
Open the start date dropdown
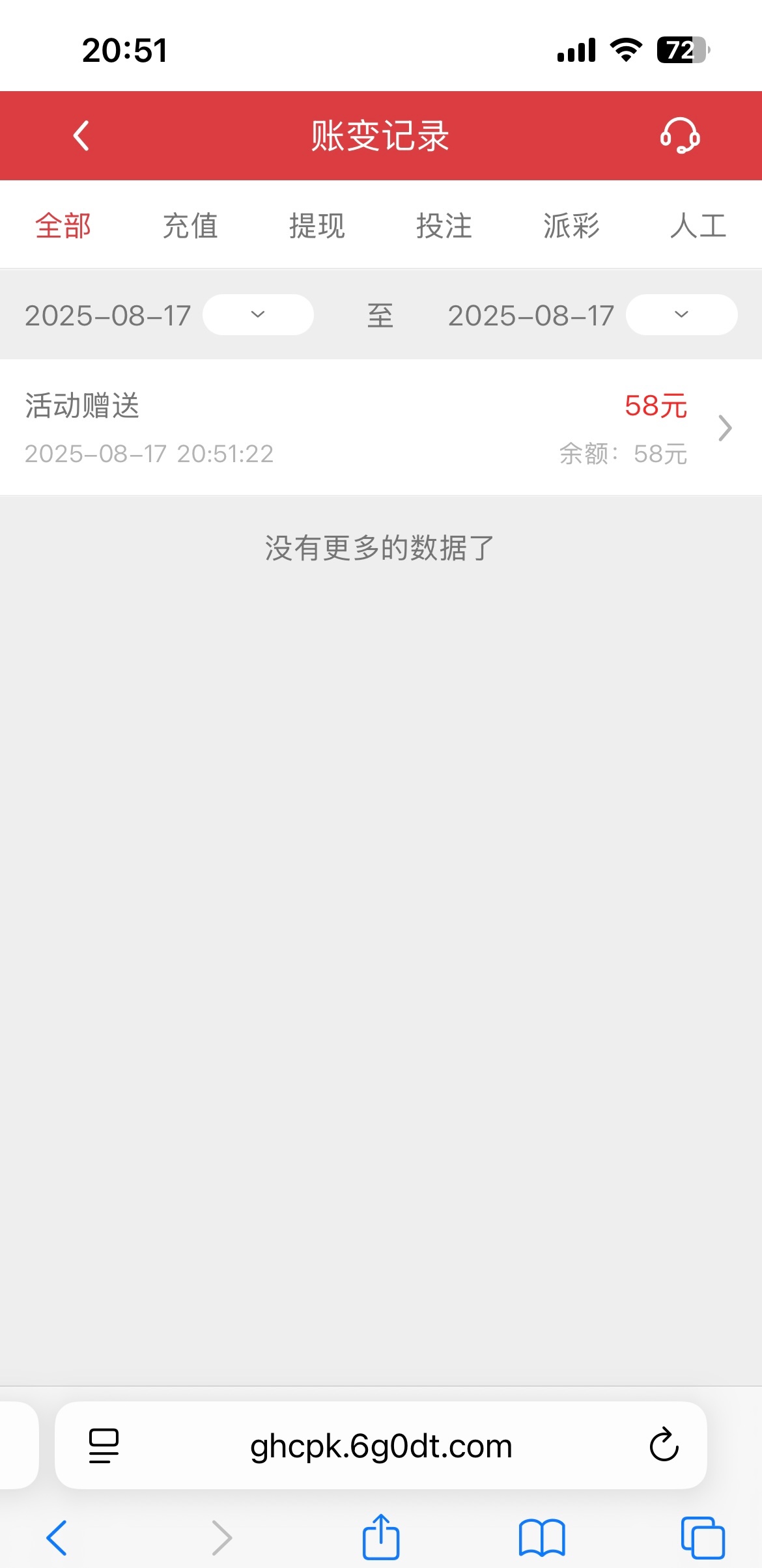pos(257,315)
